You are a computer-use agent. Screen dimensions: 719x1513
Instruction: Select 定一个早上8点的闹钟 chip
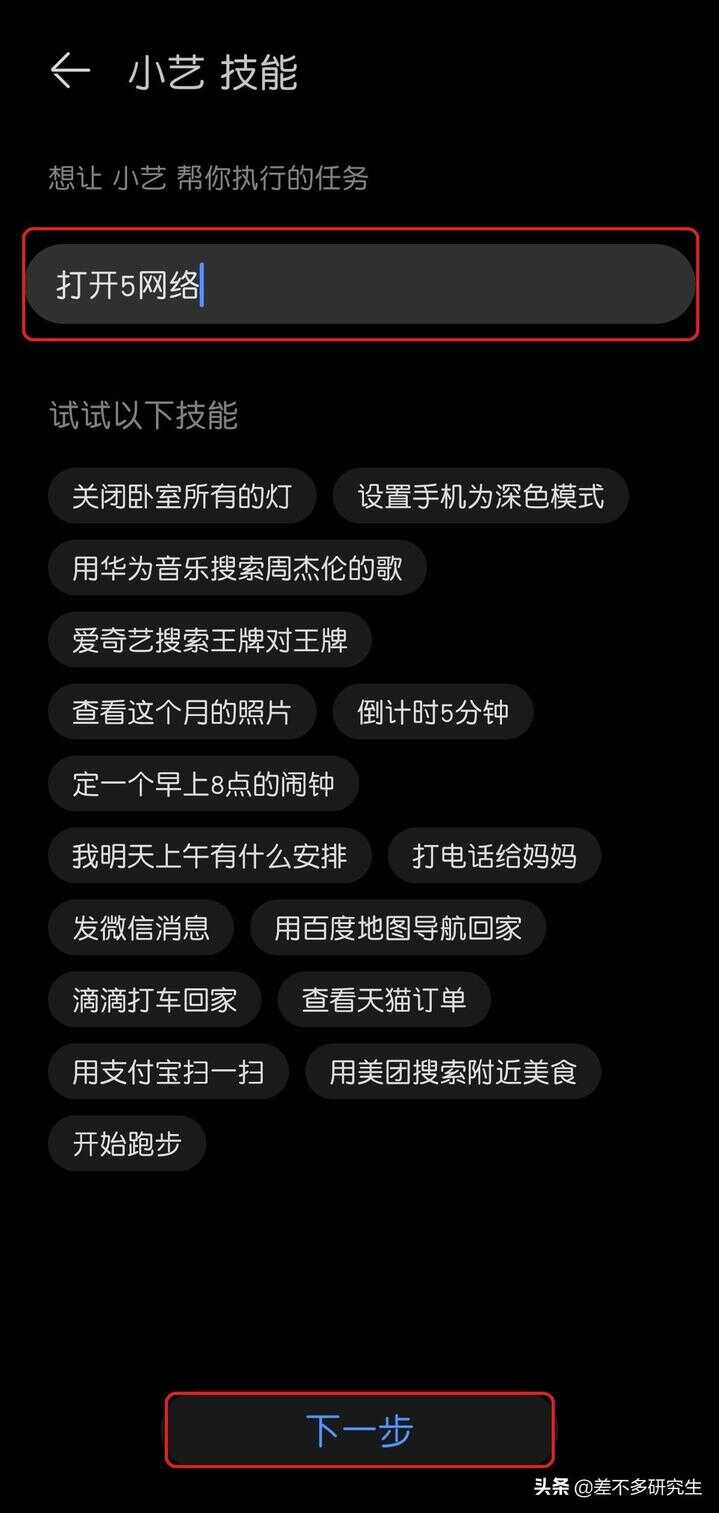click(x=204, y=783)
